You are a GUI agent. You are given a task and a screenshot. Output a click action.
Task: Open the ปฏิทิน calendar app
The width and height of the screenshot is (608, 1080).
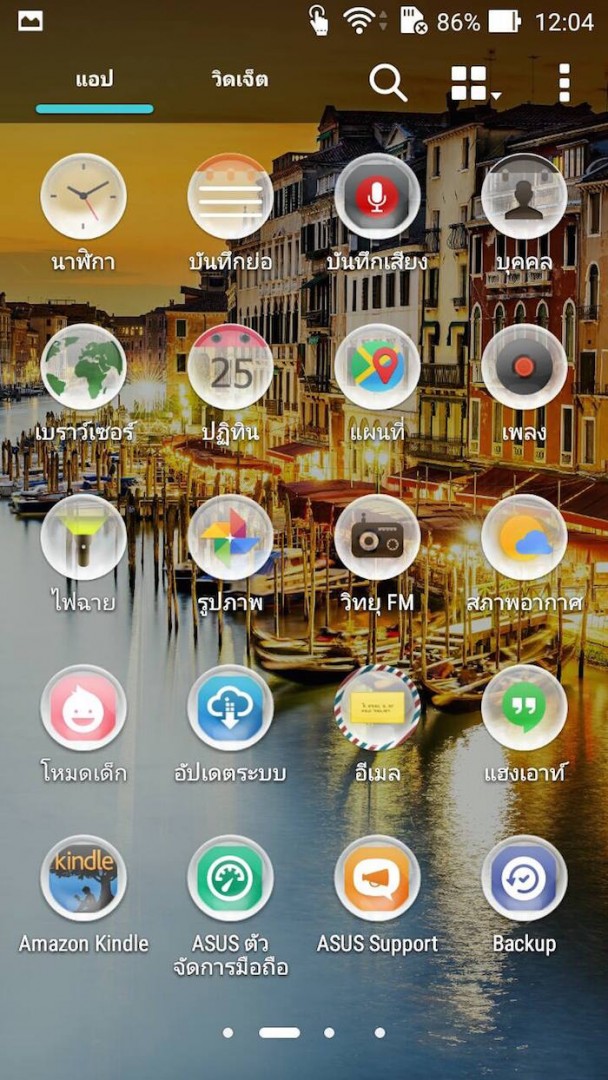point(230,367)
